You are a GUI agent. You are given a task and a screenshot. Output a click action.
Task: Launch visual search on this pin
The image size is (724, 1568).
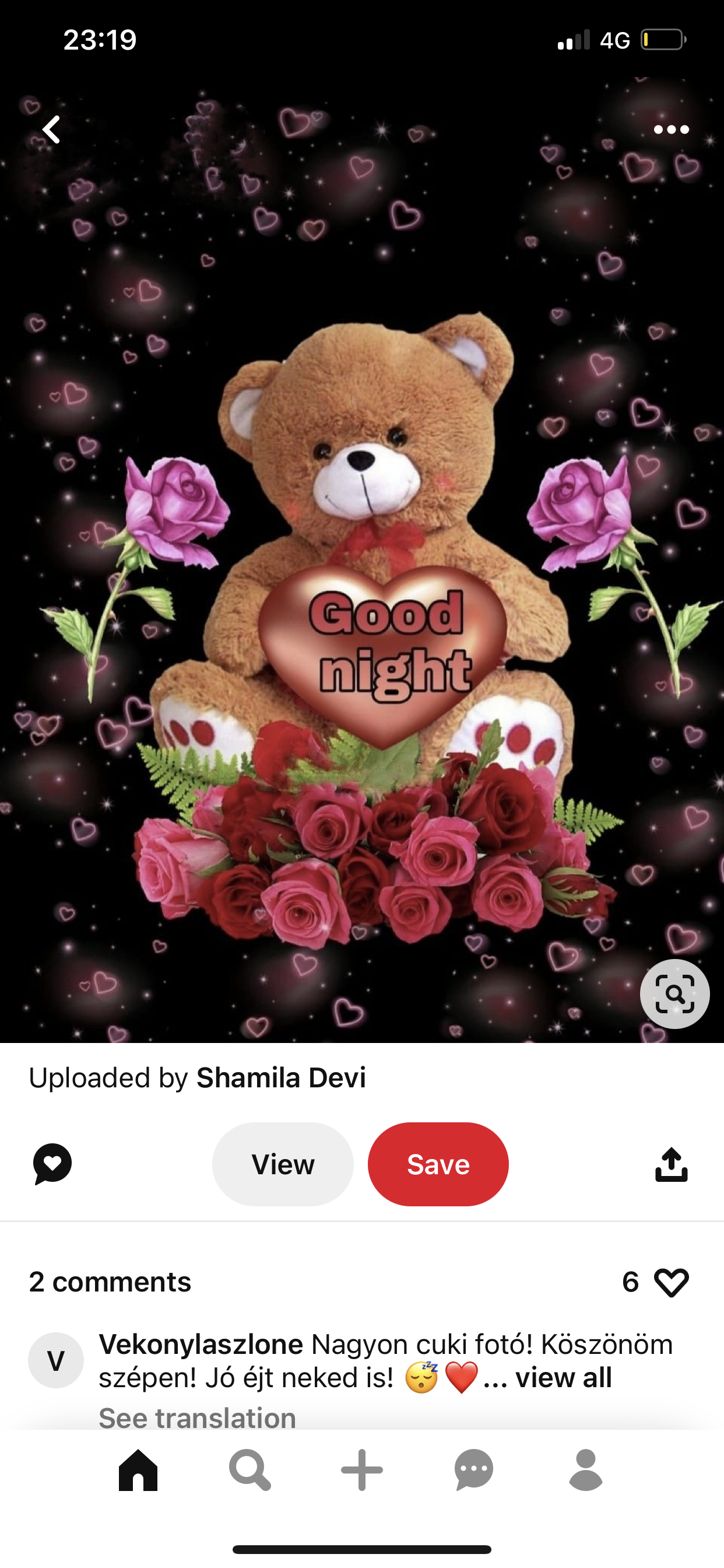click(674, 994)
